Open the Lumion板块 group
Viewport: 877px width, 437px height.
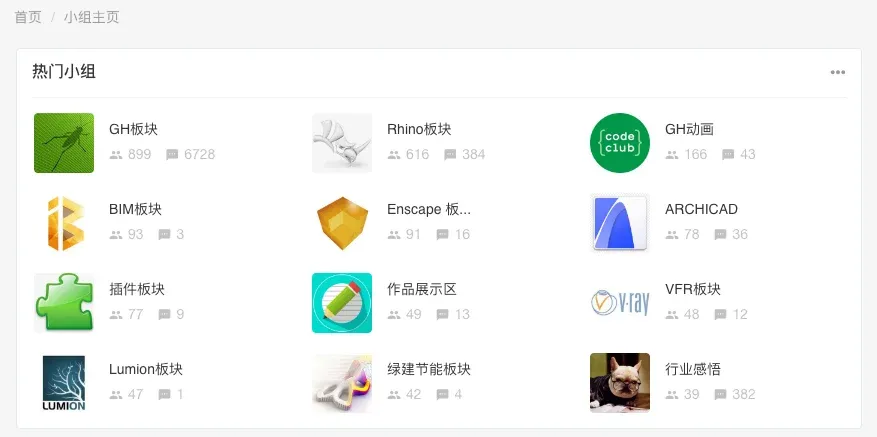146,369
